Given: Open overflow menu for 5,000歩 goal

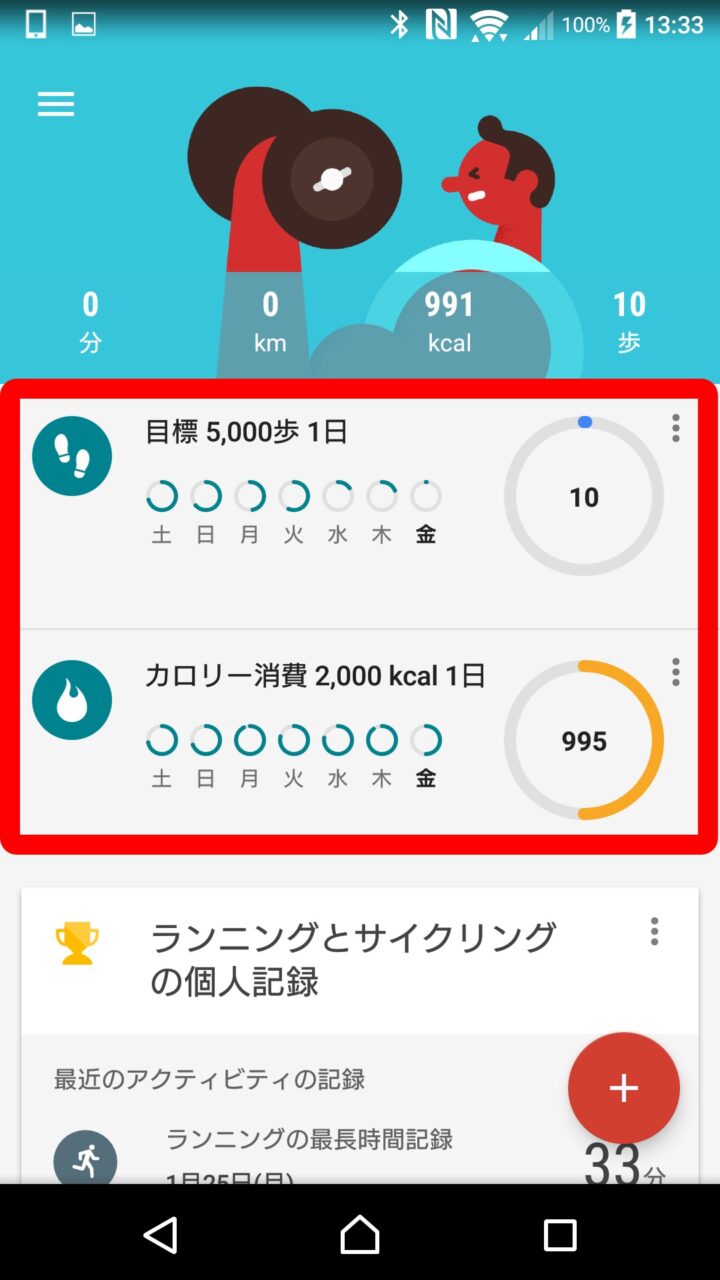Looking at the screenshot, I should click(x=676, y=428).
